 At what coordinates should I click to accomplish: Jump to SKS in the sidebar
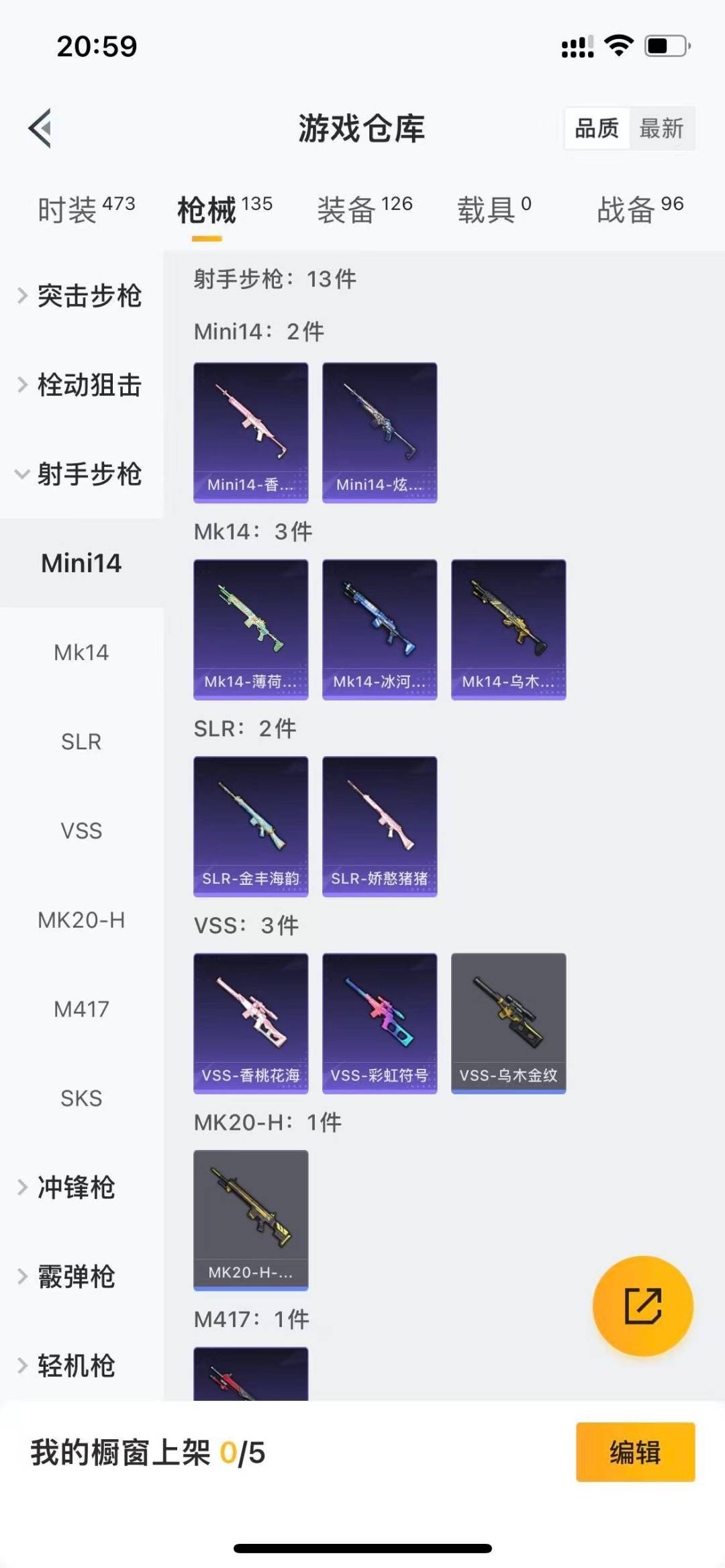coord(81,1098)
